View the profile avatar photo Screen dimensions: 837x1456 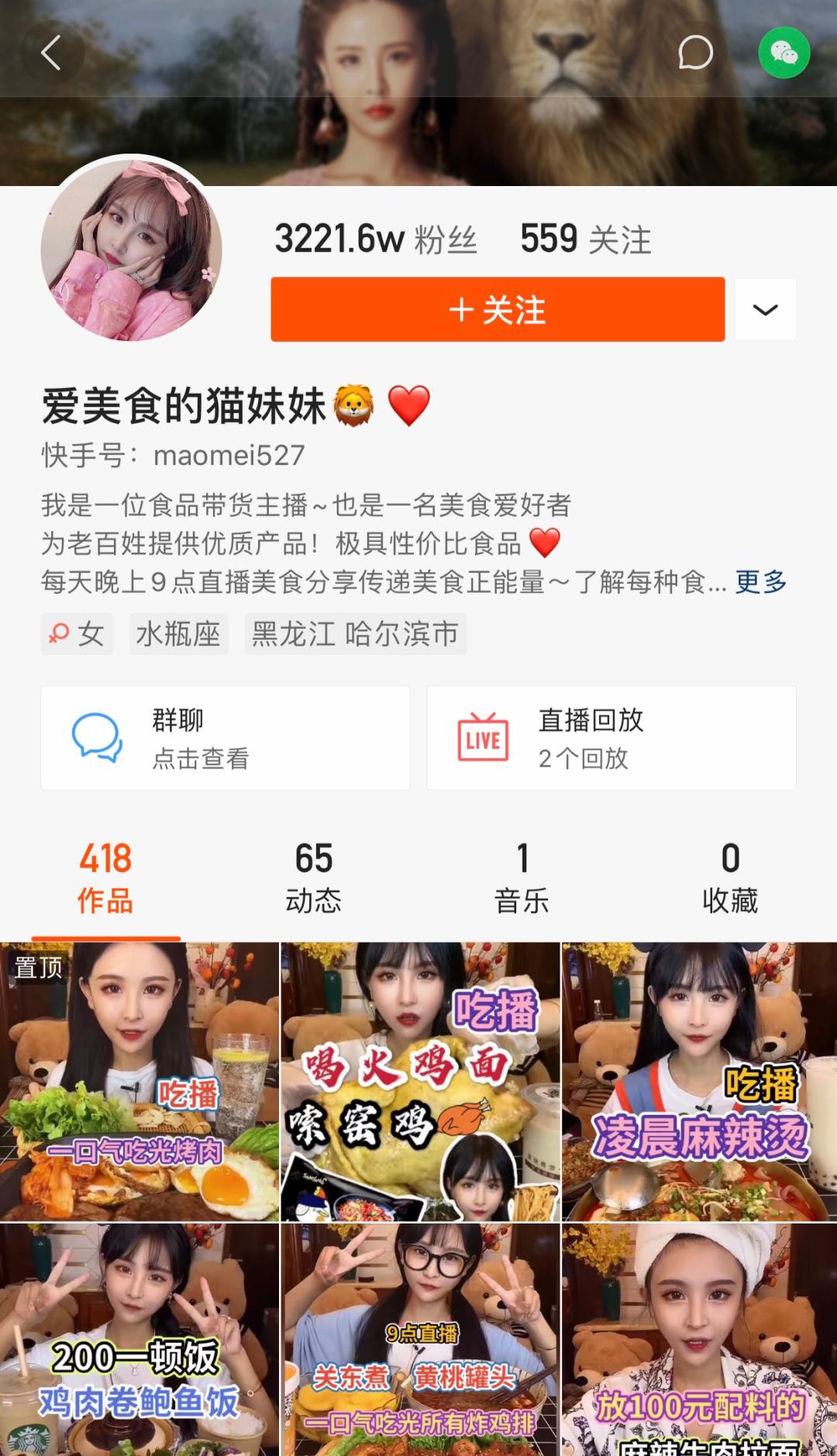tap(132, 250)
